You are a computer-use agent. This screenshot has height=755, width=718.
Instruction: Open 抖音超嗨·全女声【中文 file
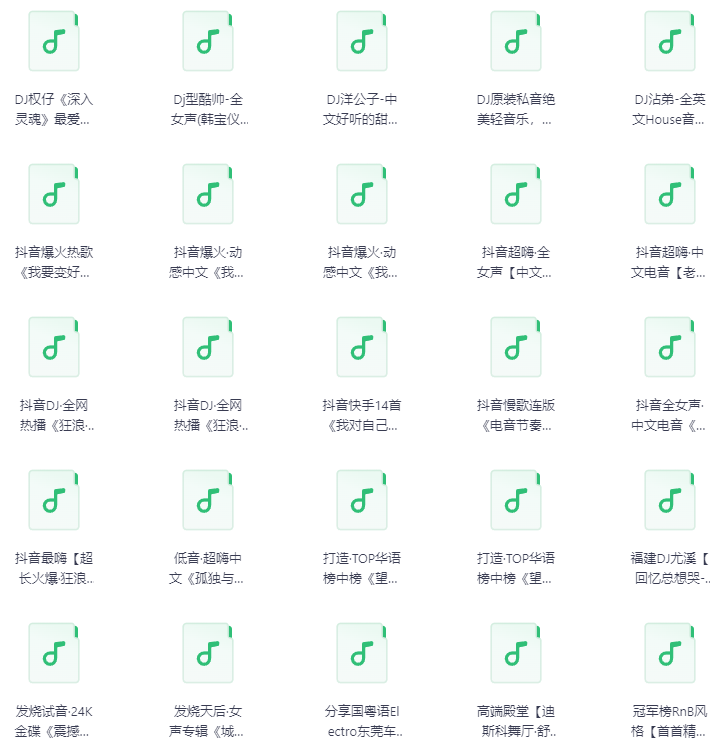[516, 194]
